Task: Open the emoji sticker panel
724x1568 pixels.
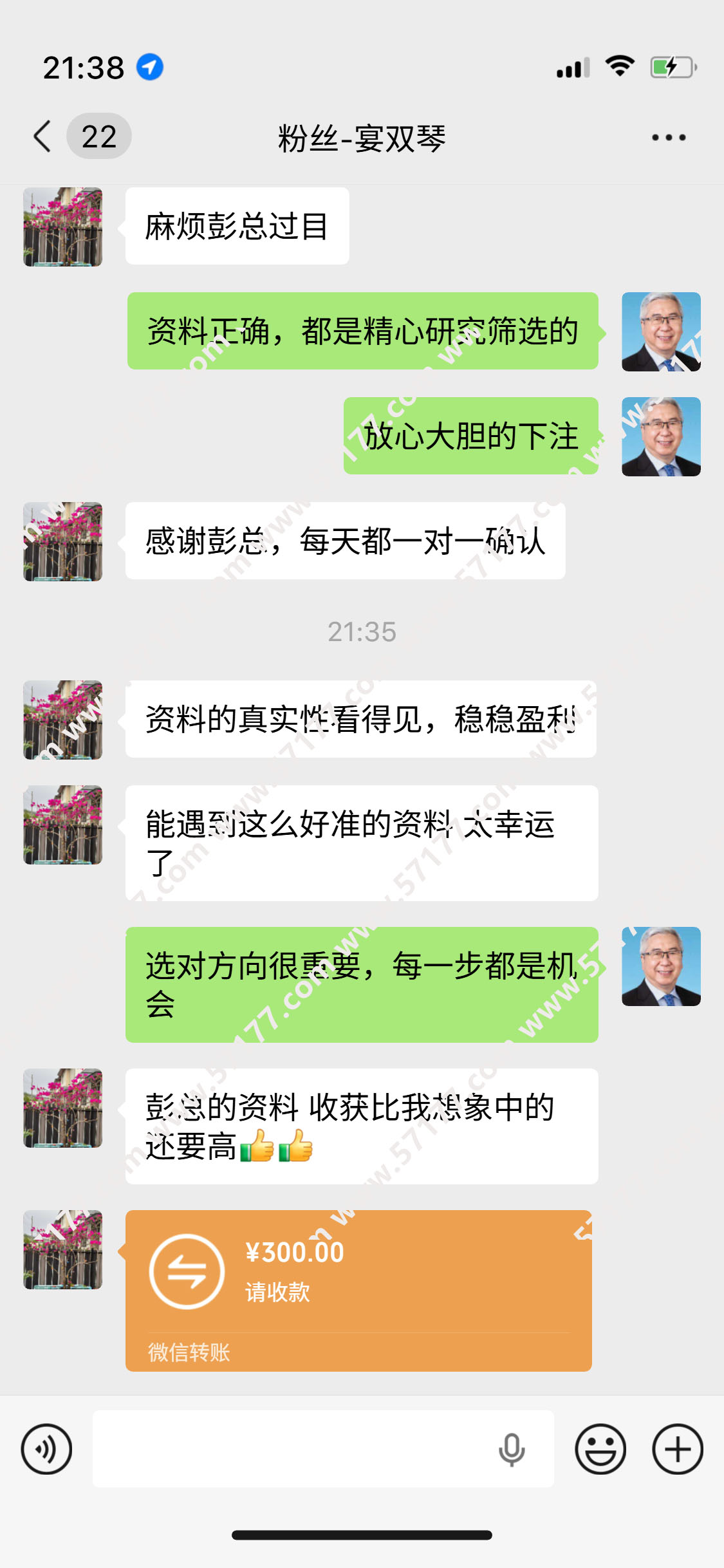Action: [600, 1449]
